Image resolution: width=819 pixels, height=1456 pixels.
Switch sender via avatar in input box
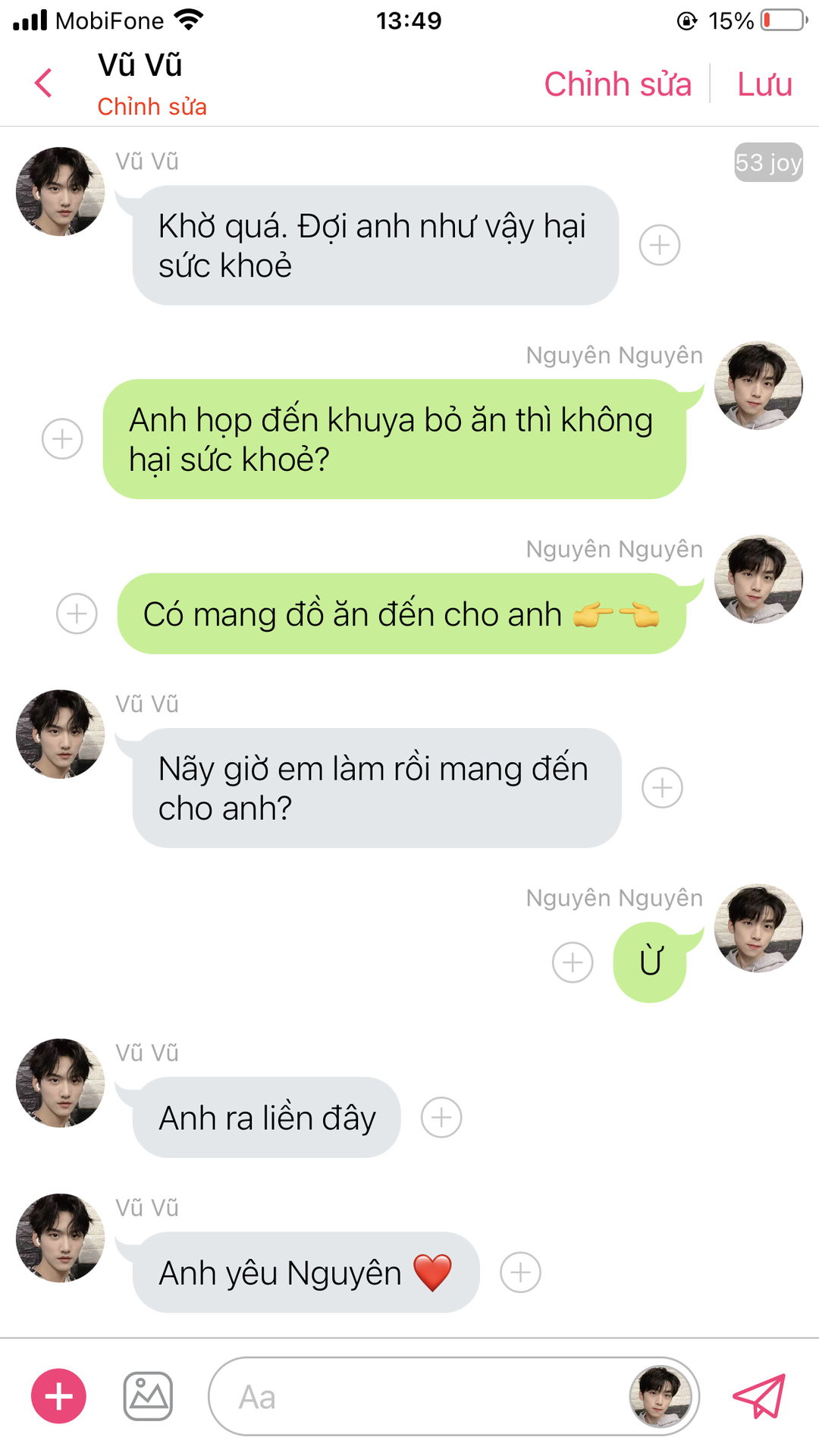click(x=661, y=1396)
